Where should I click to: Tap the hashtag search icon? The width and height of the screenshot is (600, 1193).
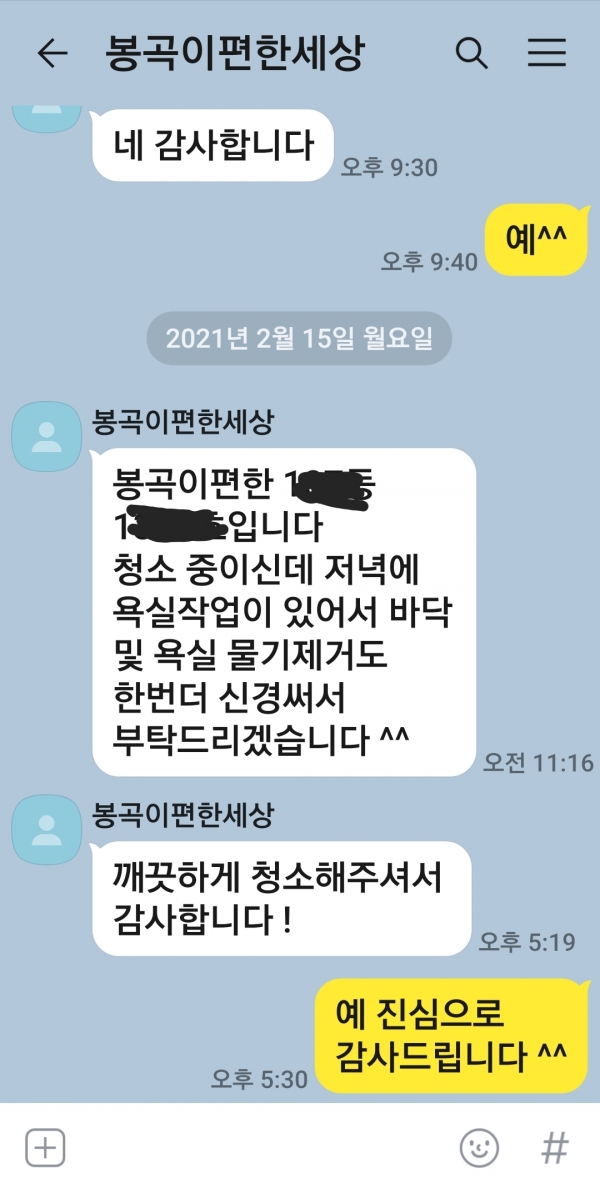(x=554, y=1147)
